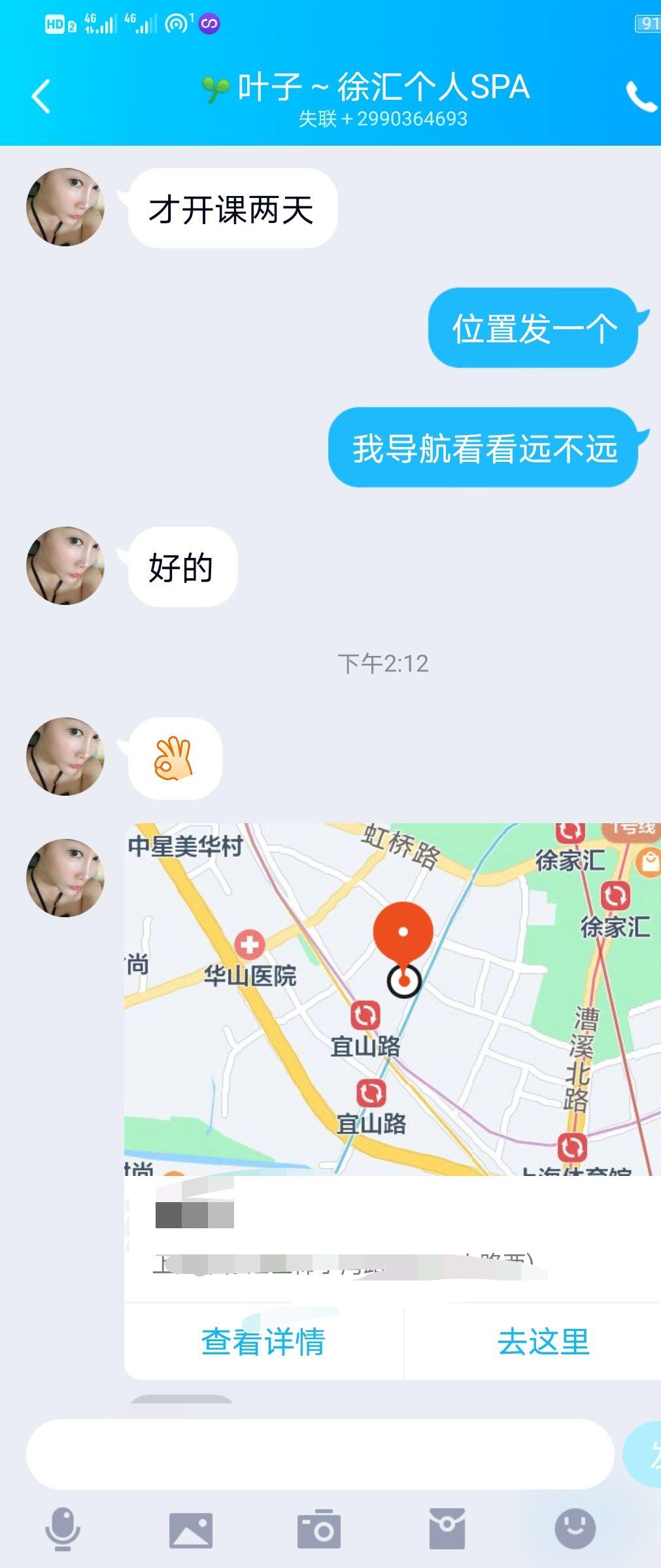Open the red envelope option
Screen dimensions: 661x1568
coord(447,1529)
